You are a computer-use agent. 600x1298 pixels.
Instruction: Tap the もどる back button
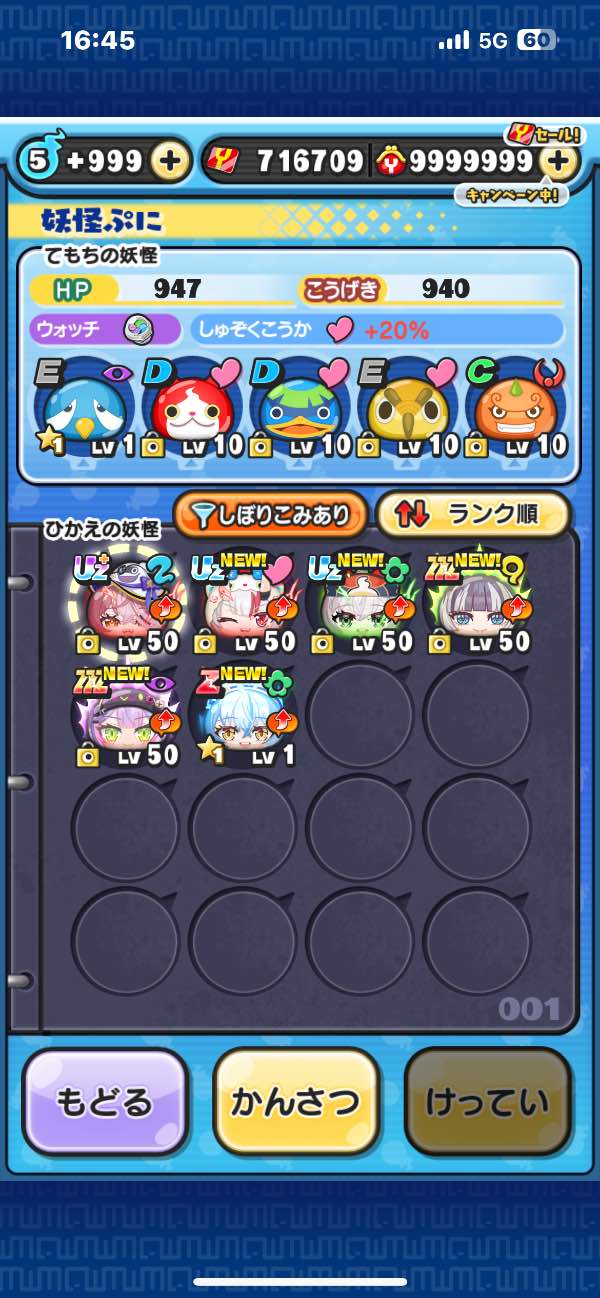[105, 1102]
